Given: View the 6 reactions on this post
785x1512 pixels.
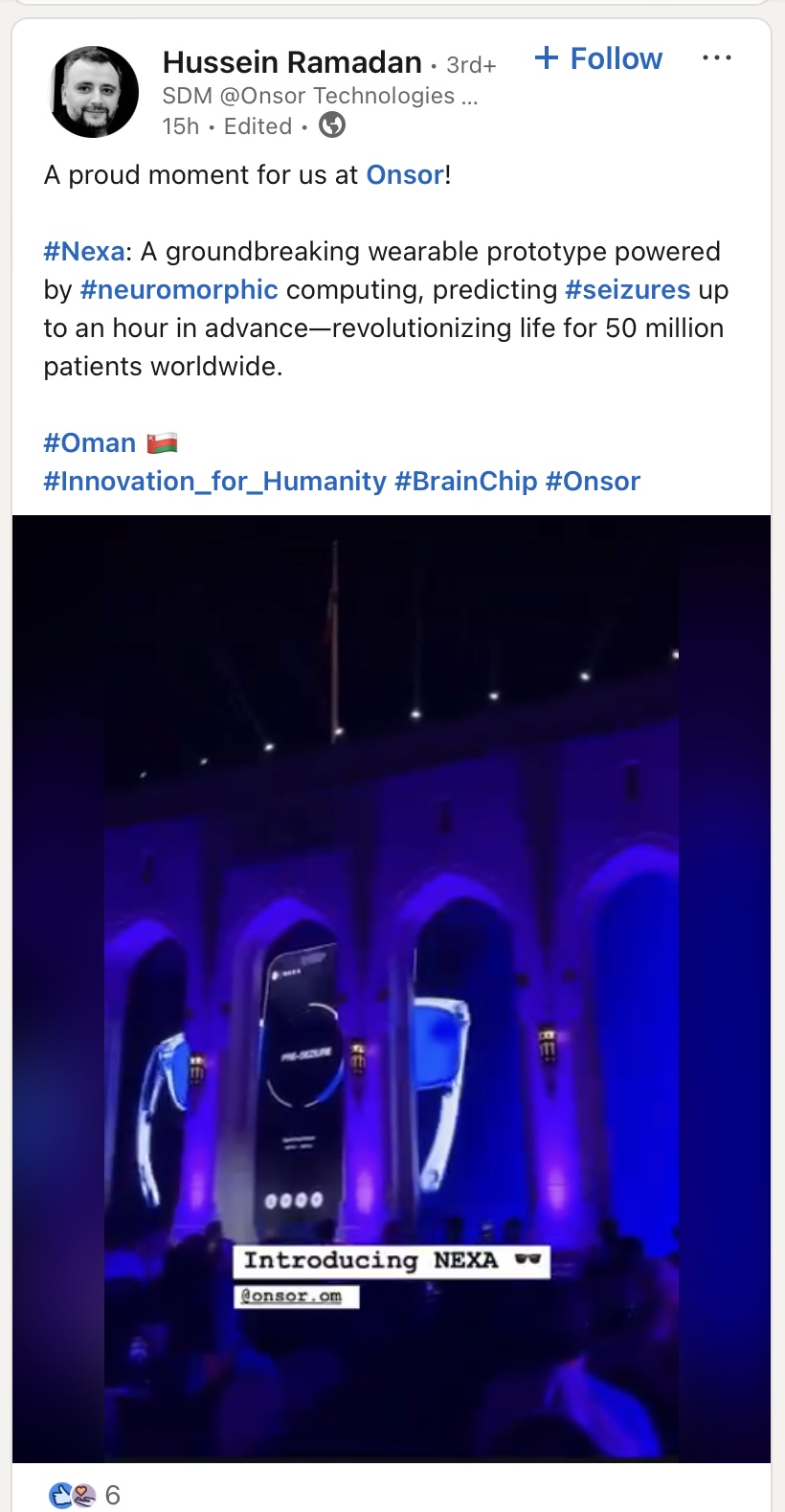Looking at the screenshot, I should coord(85,1495).
